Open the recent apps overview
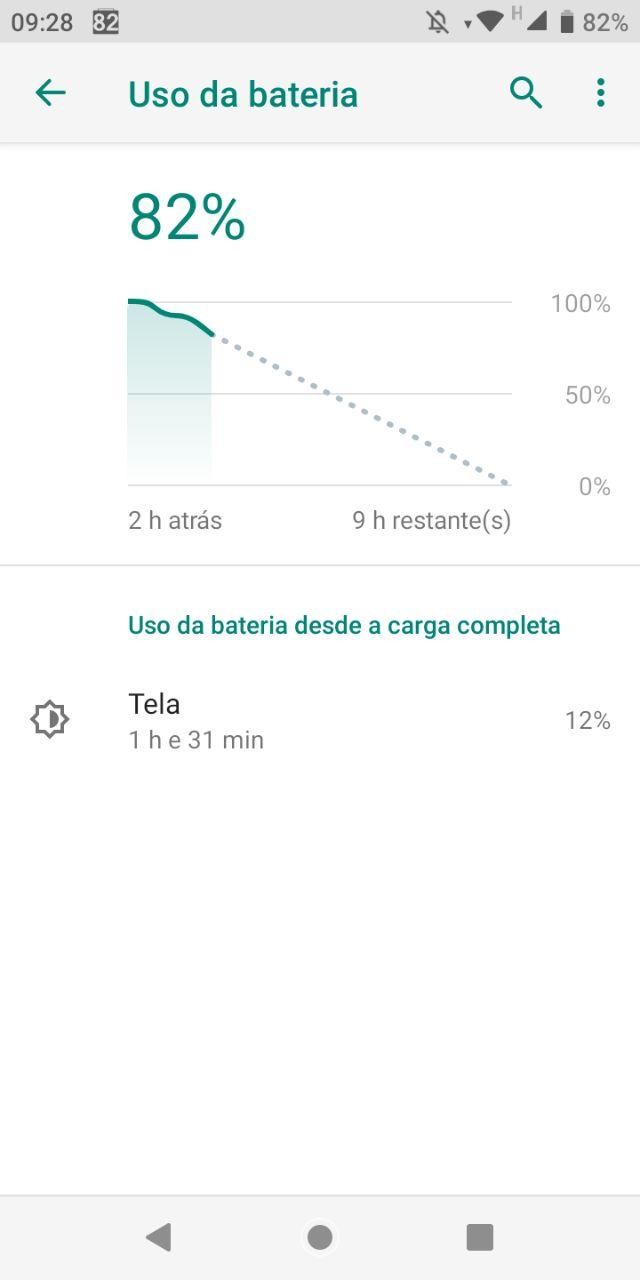 pyautogui.click(x=480, y=1238)
